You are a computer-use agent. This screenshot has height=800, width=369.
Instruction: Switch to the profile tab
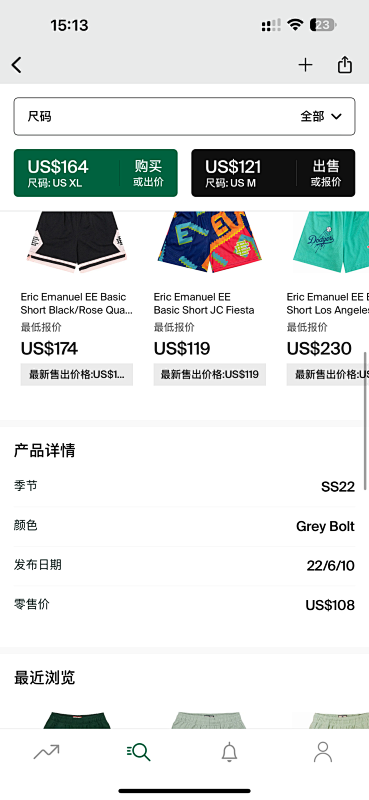point(323,752)
